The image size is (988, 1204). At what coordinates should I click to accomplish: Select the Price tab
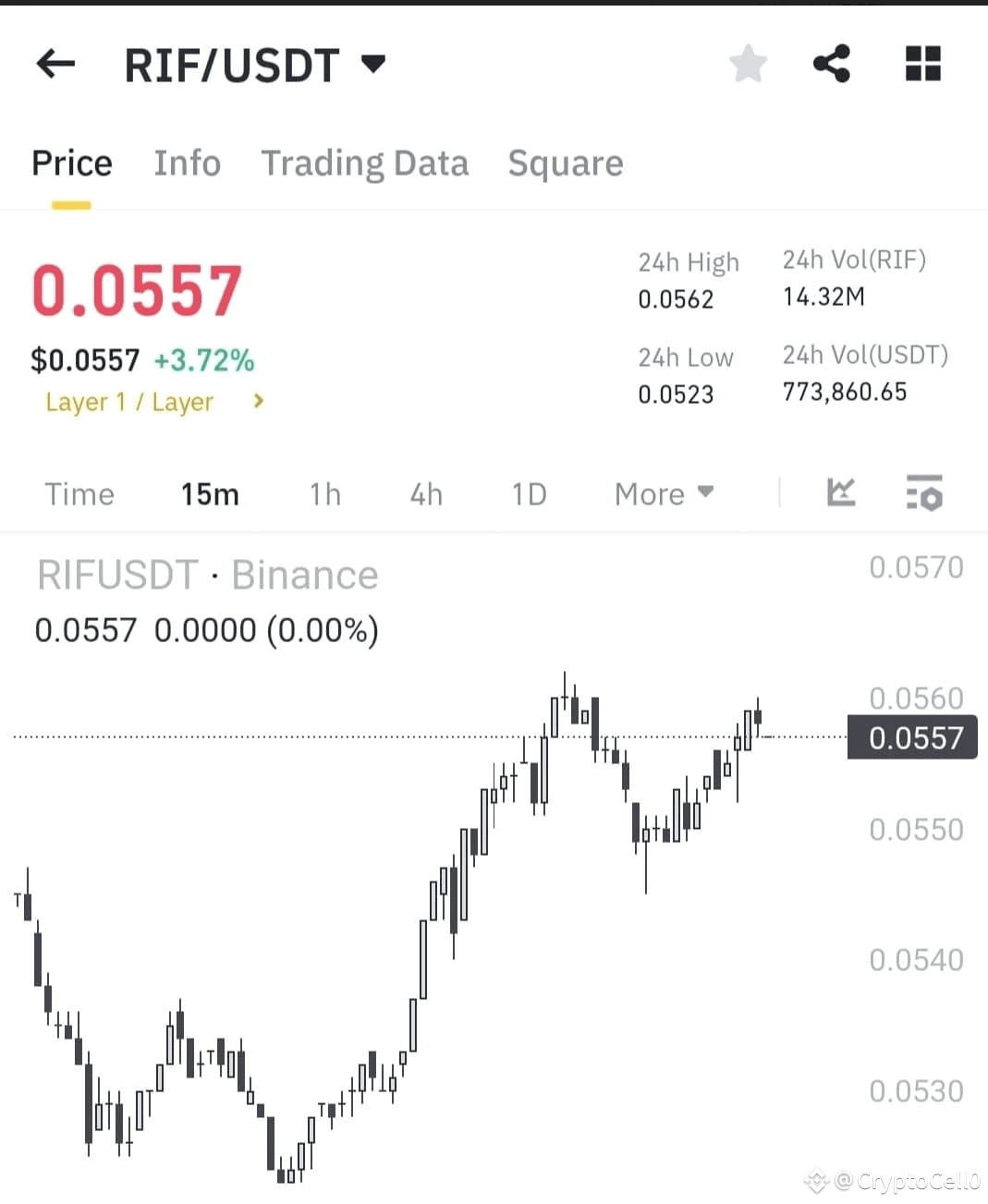(x=71, y=164)
